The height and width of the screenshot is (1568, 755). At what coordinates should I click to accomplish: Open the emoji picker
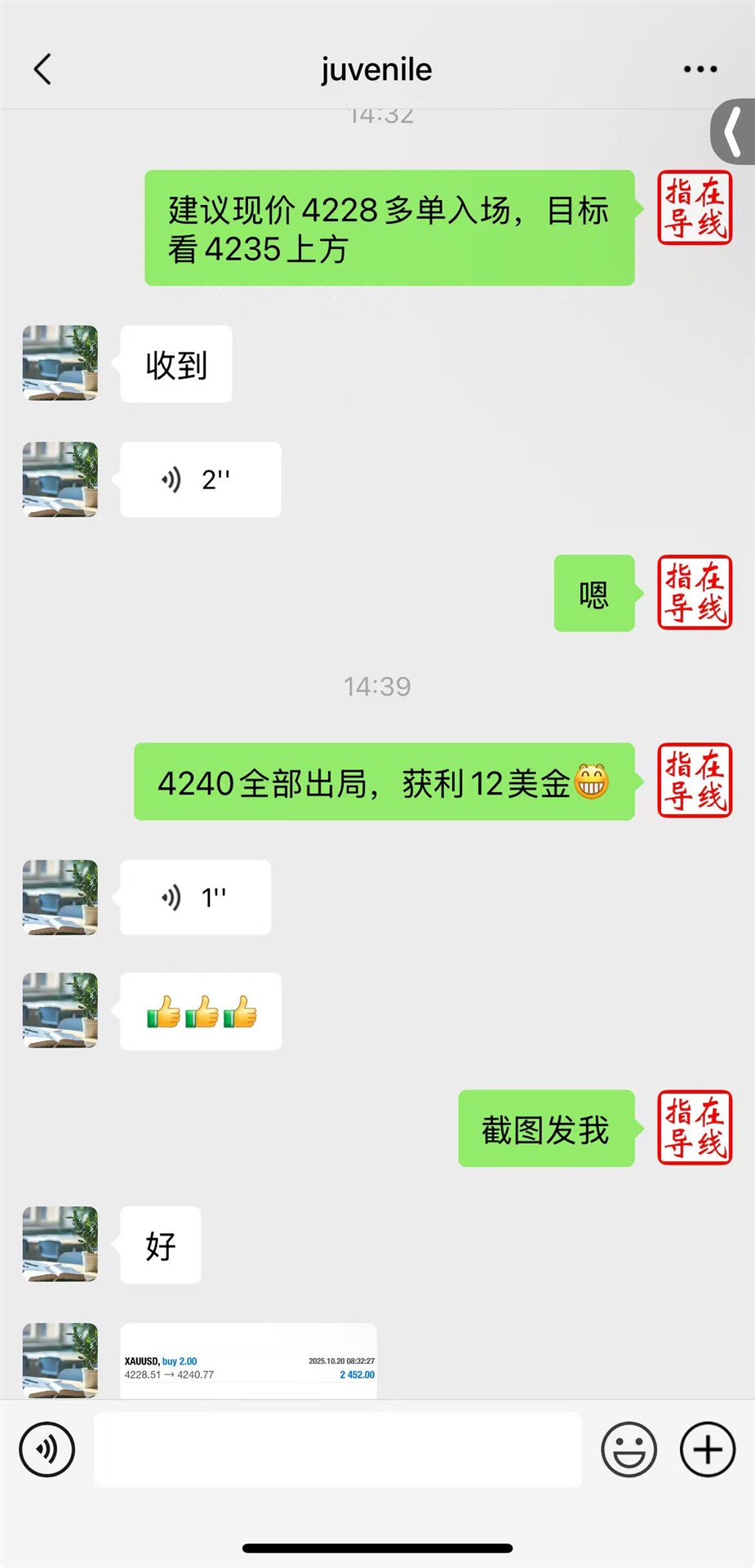[x=628, y=1450]
